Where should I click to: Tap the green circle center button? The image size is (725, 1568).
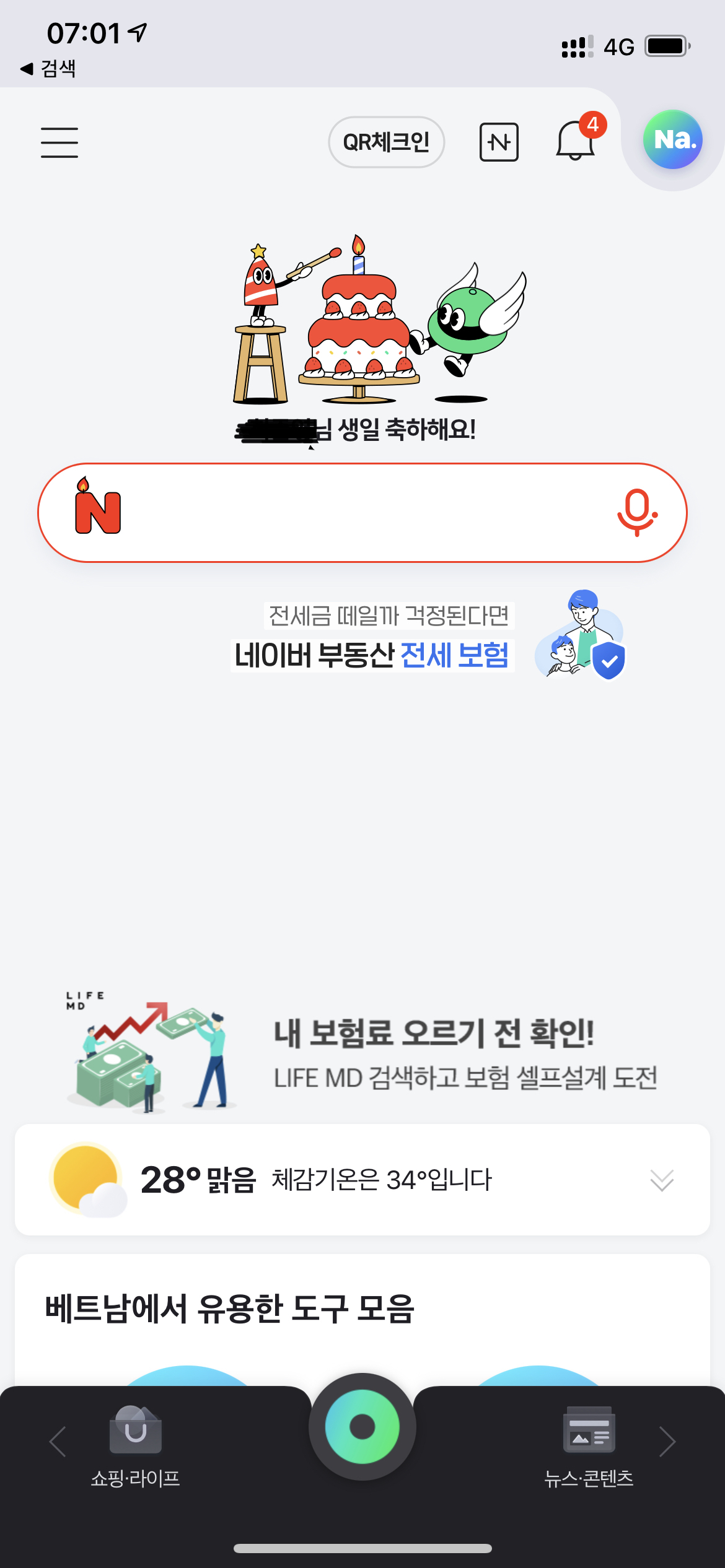coord(362,1427)
